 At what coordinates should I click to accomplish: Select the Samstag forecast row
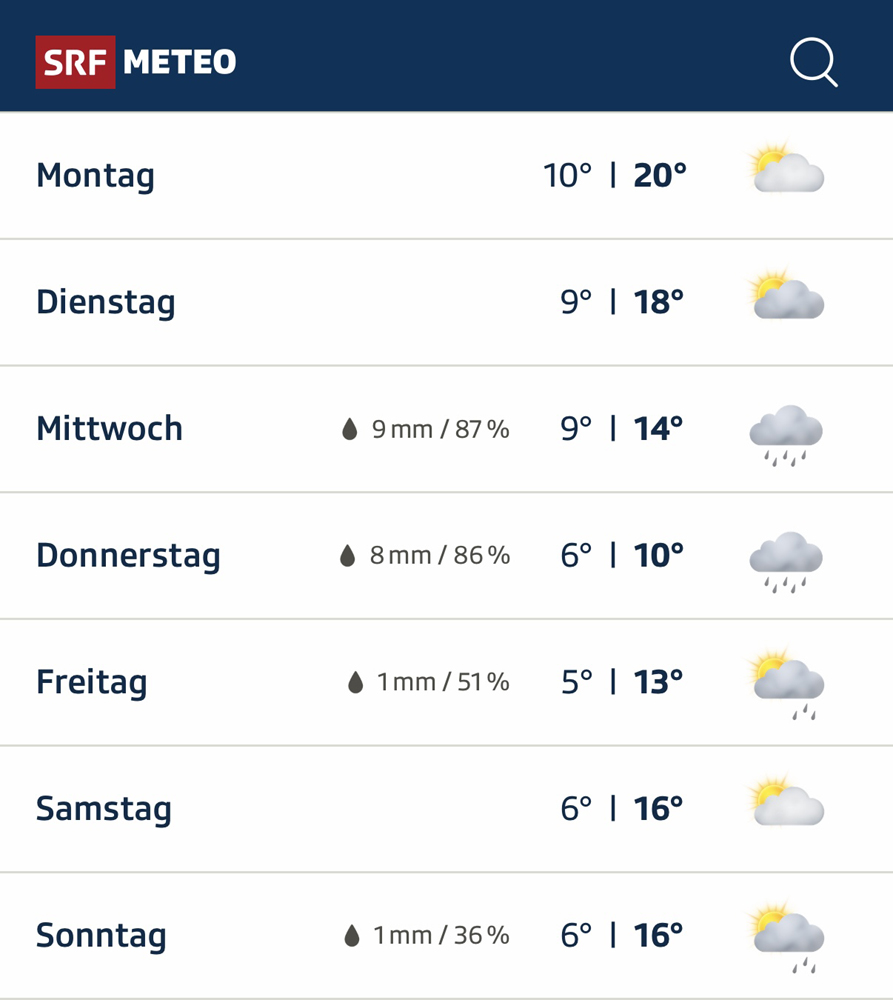pos(446,808)
